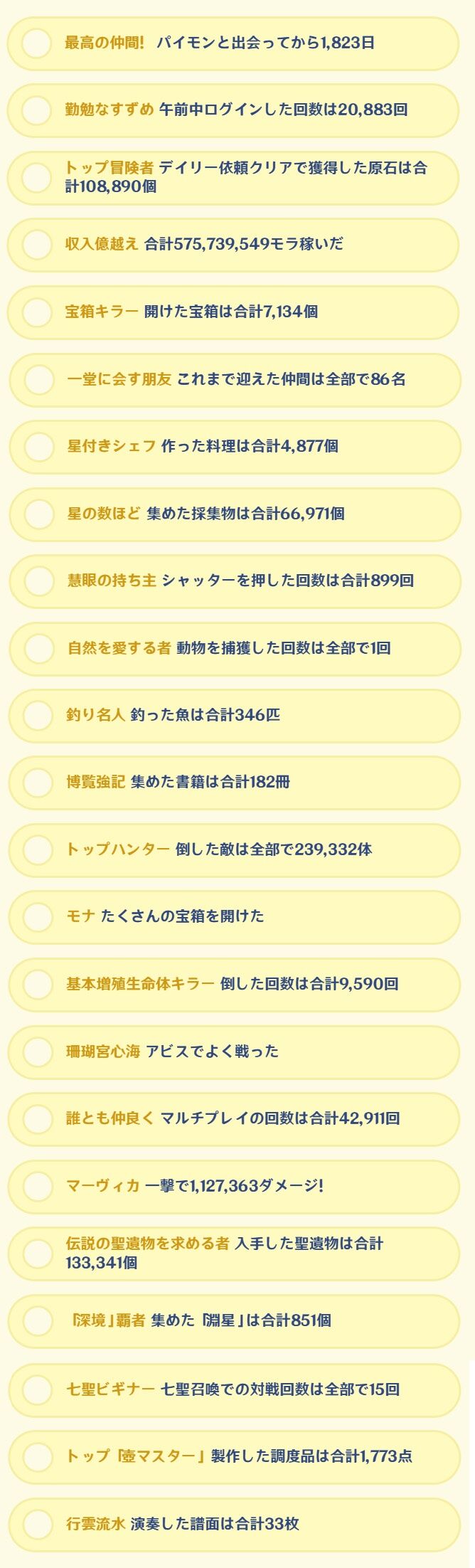Check the 勤勉なすずめ login count item

click(36, 110)
